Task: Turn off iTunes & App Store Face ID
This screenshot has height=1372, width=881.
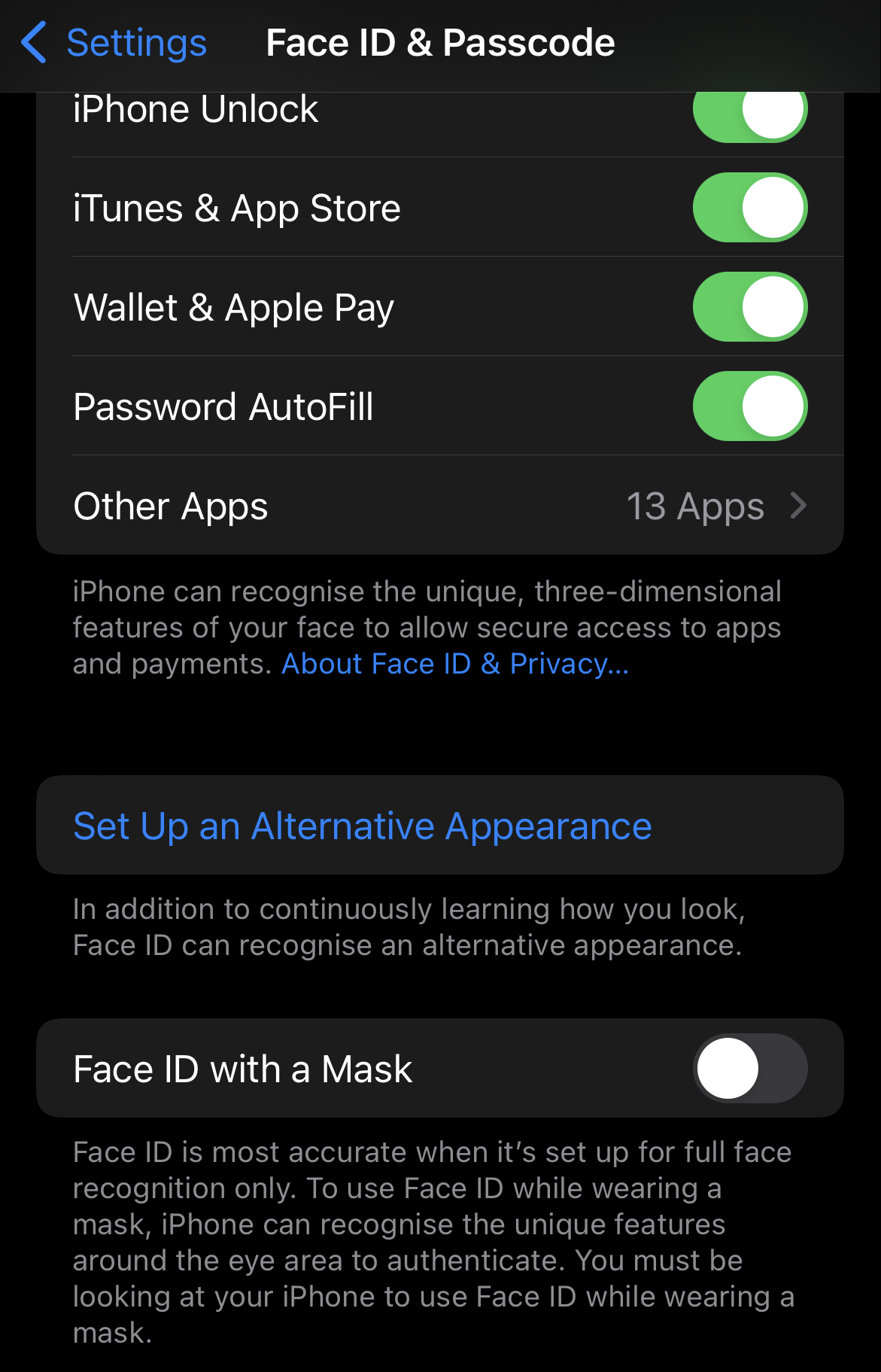Action: [750, 208]
